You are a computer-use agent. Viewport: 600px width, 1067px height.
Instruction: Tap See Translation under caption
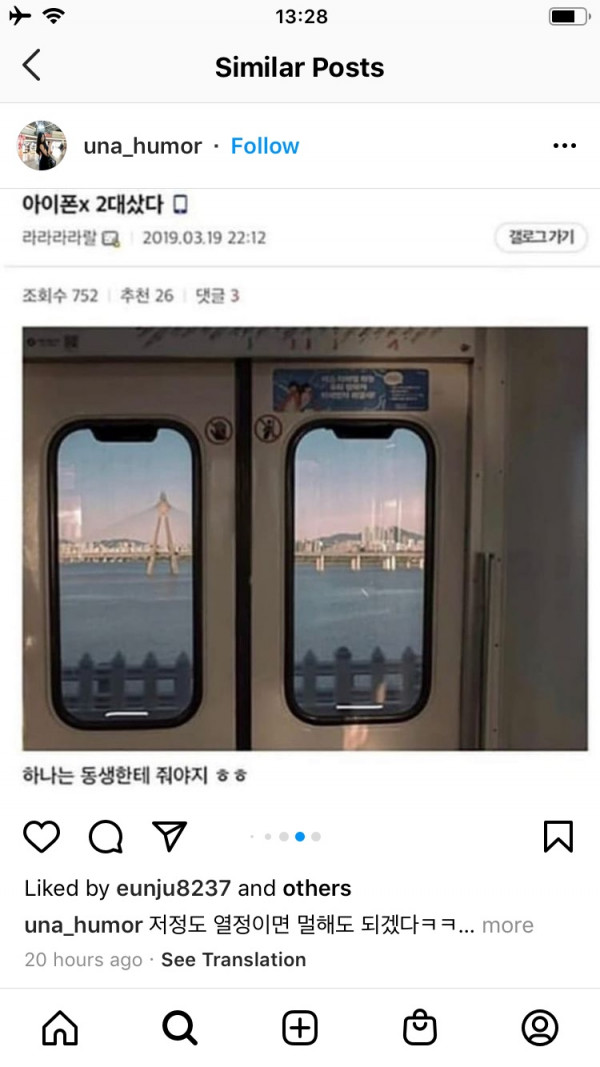click(x=233, y=959)
